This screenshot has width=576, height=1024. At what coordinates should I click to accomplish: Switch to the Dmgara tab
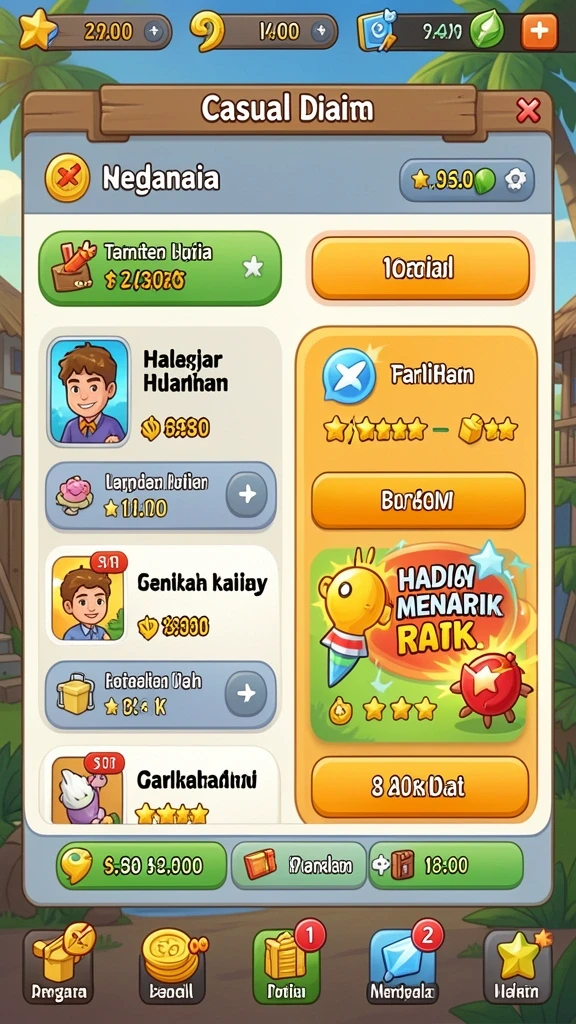point(59,967)
